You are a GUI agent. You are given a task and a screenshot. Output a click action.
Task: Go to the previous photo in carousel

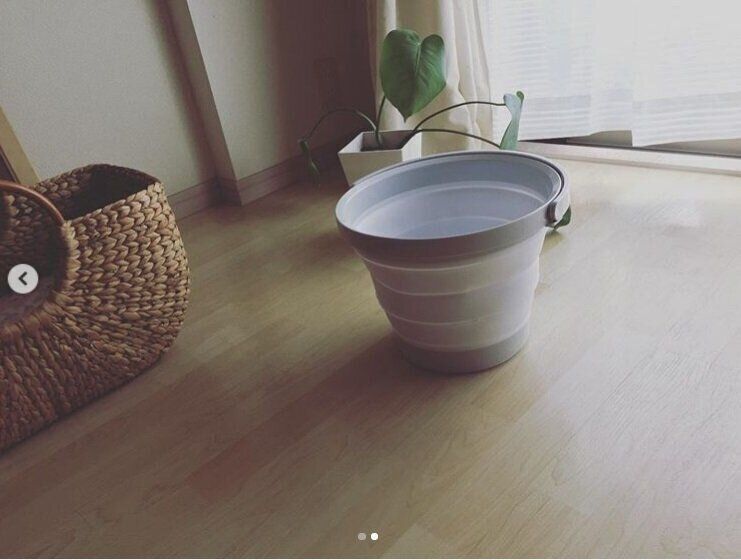pos(22,279)
